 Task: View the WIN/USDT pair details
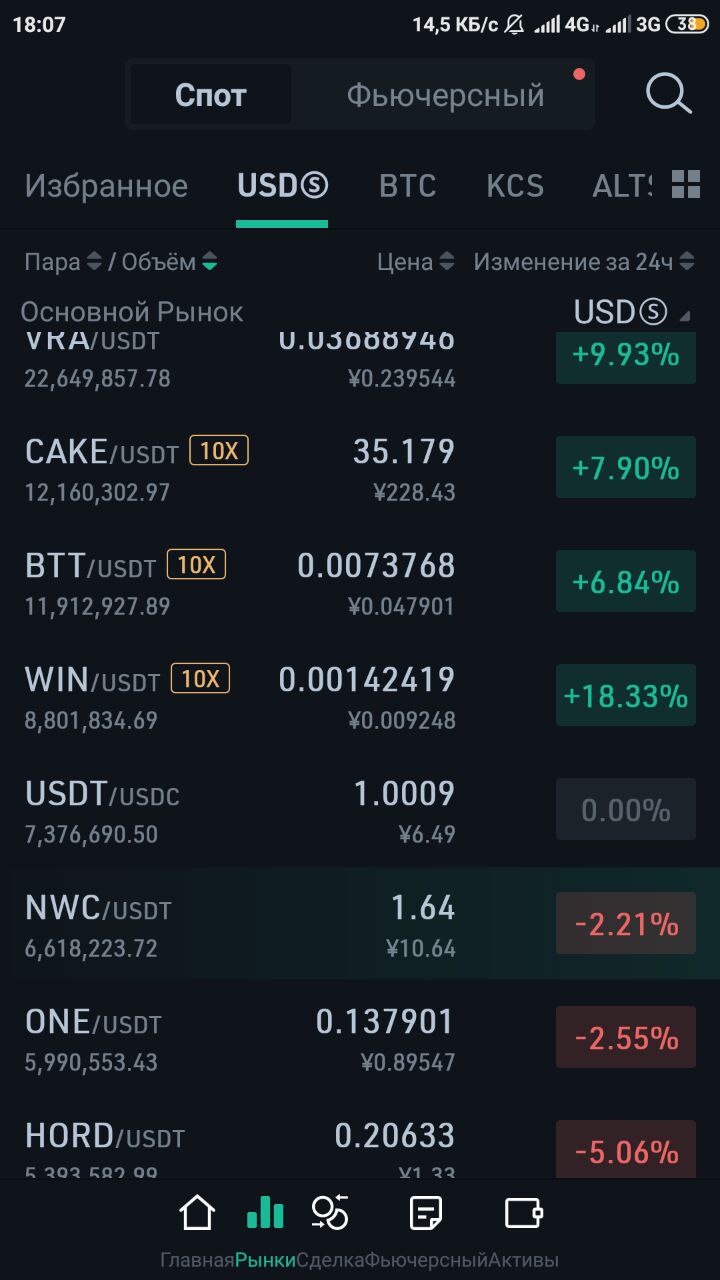[360, 696]
